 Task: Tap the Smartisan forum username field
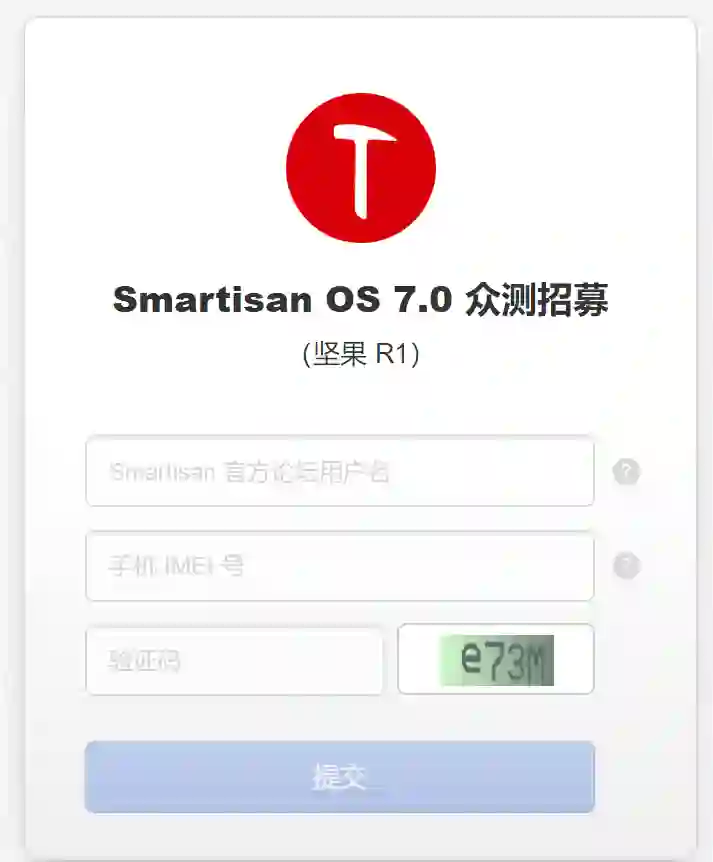click(339, 471)
